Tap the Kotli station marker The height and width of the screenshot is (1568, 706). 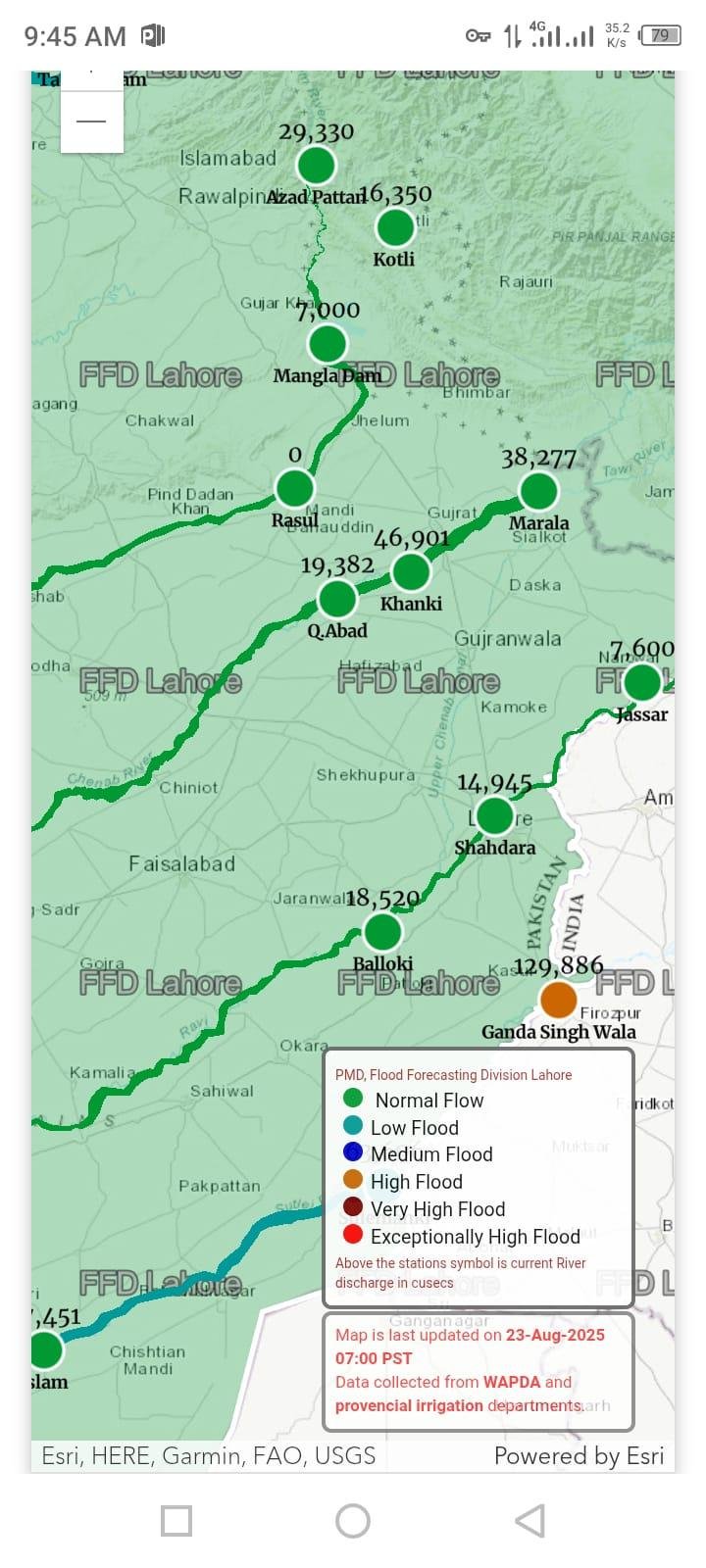[395, 227]
